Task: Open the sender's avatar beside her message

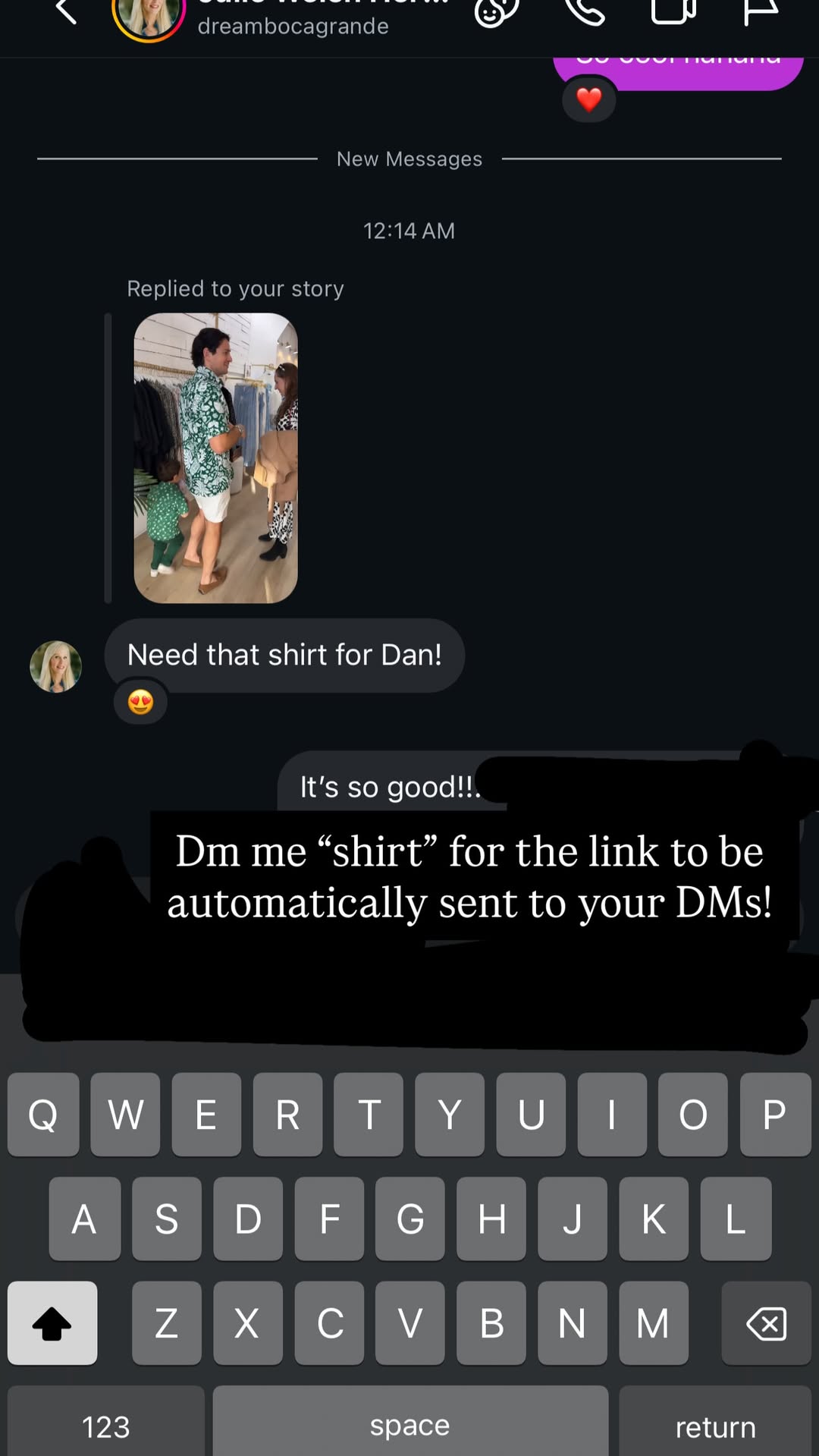Action: coord(55,666)
